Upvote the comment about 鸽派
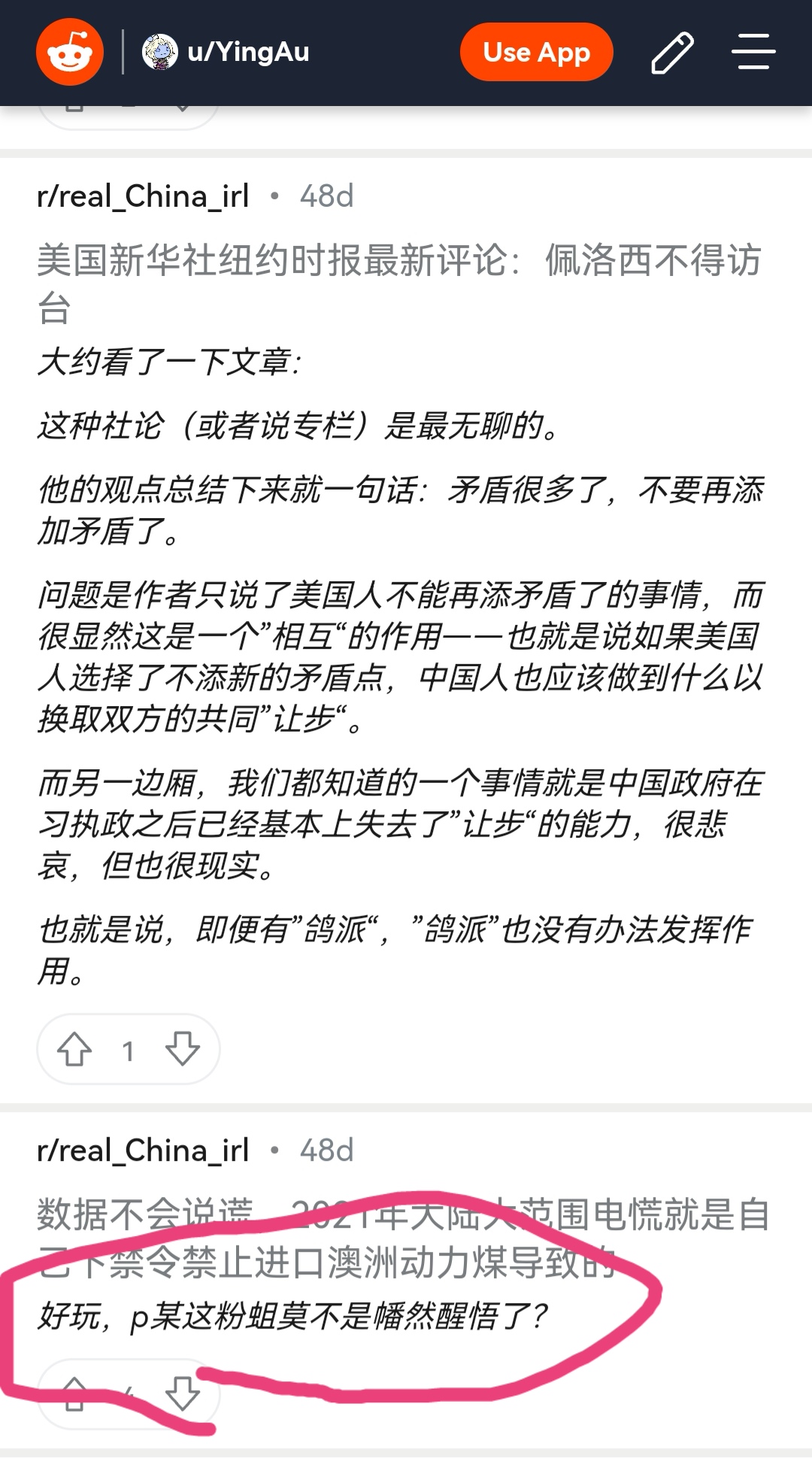This screenshot has height=1467, width=812. [x=74, y=1049]
